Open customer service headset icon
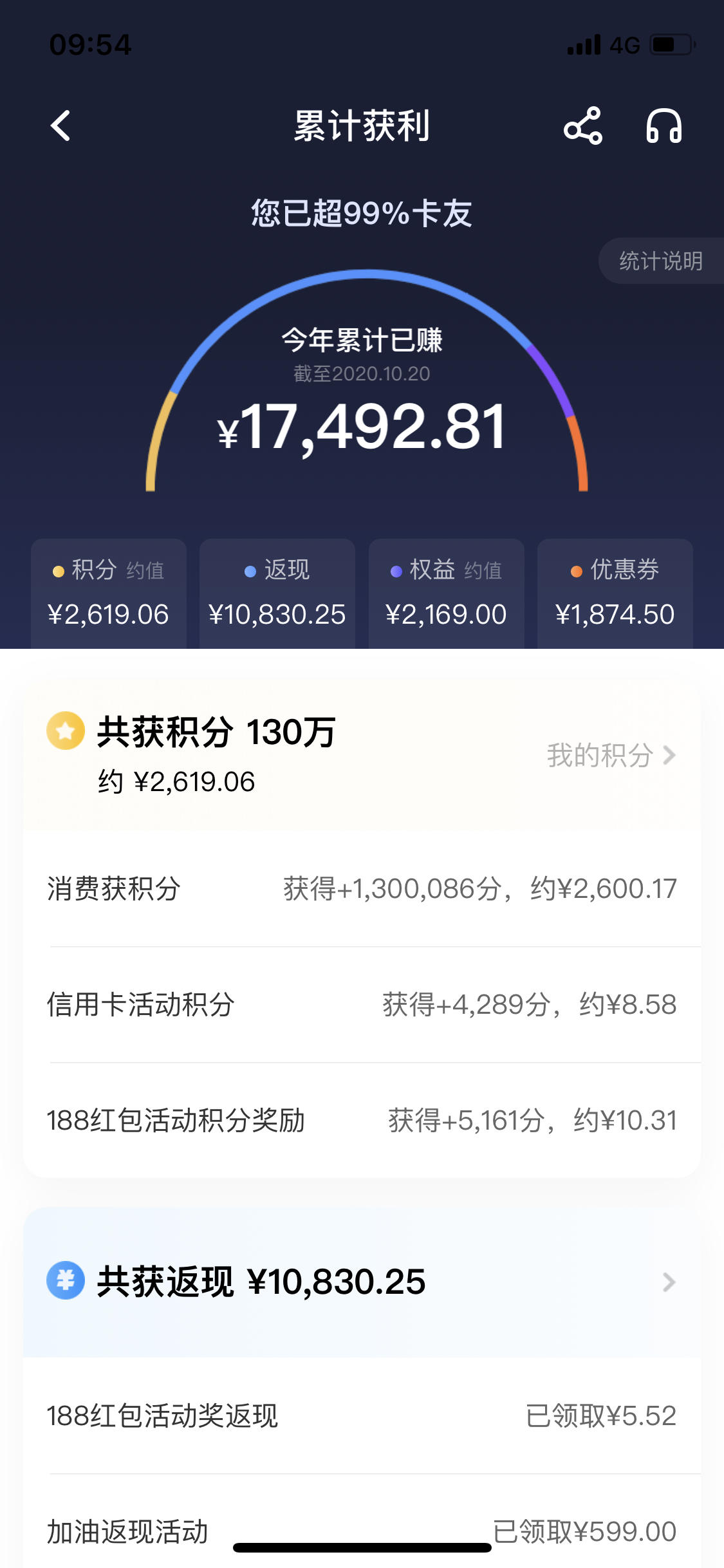The width and height of the screenshot is (724, 1568). pyautogui.click(x=664, y=126)
